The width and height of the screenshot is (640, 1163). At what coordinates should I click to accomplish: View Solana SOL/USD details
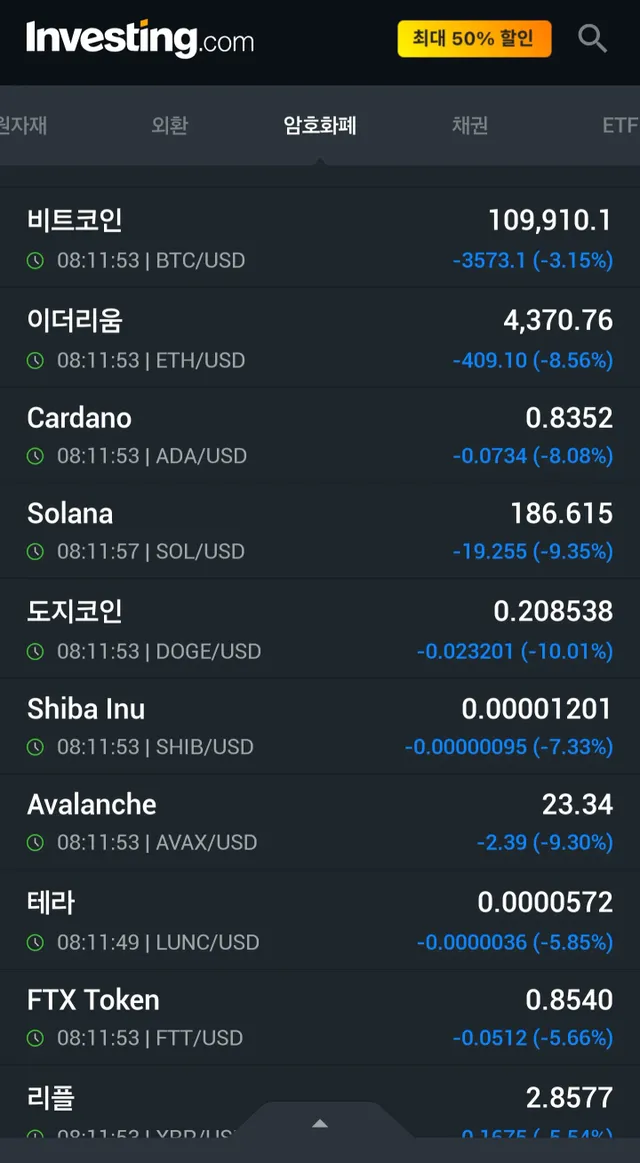(x=320, y=531)
